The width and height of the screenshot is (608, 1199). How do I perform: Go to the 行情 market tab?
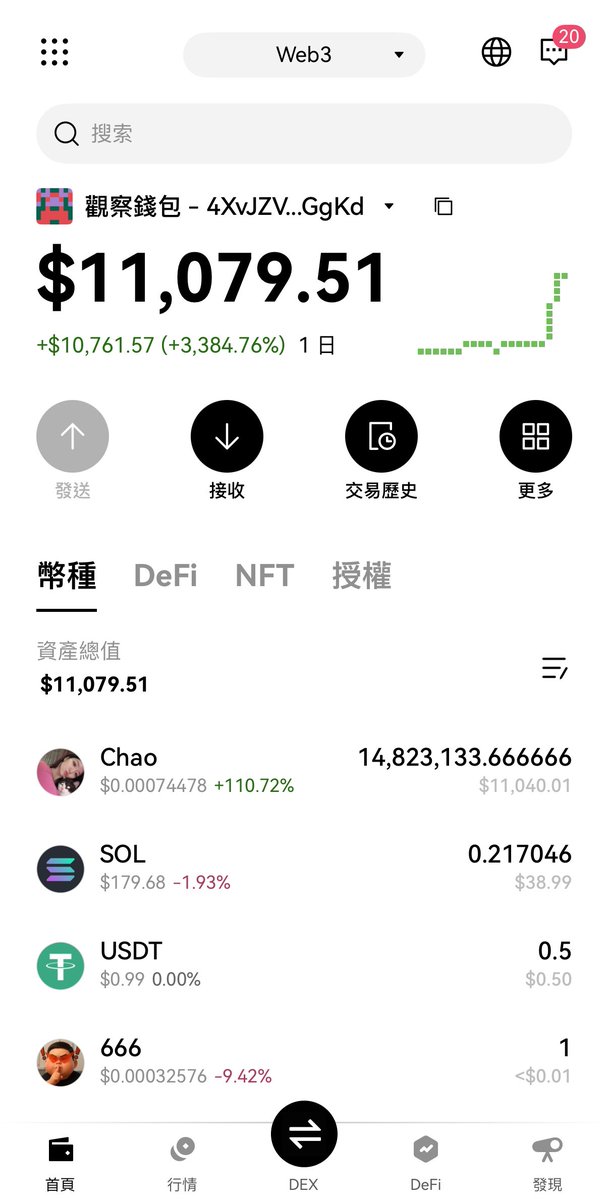point(182,1164)
